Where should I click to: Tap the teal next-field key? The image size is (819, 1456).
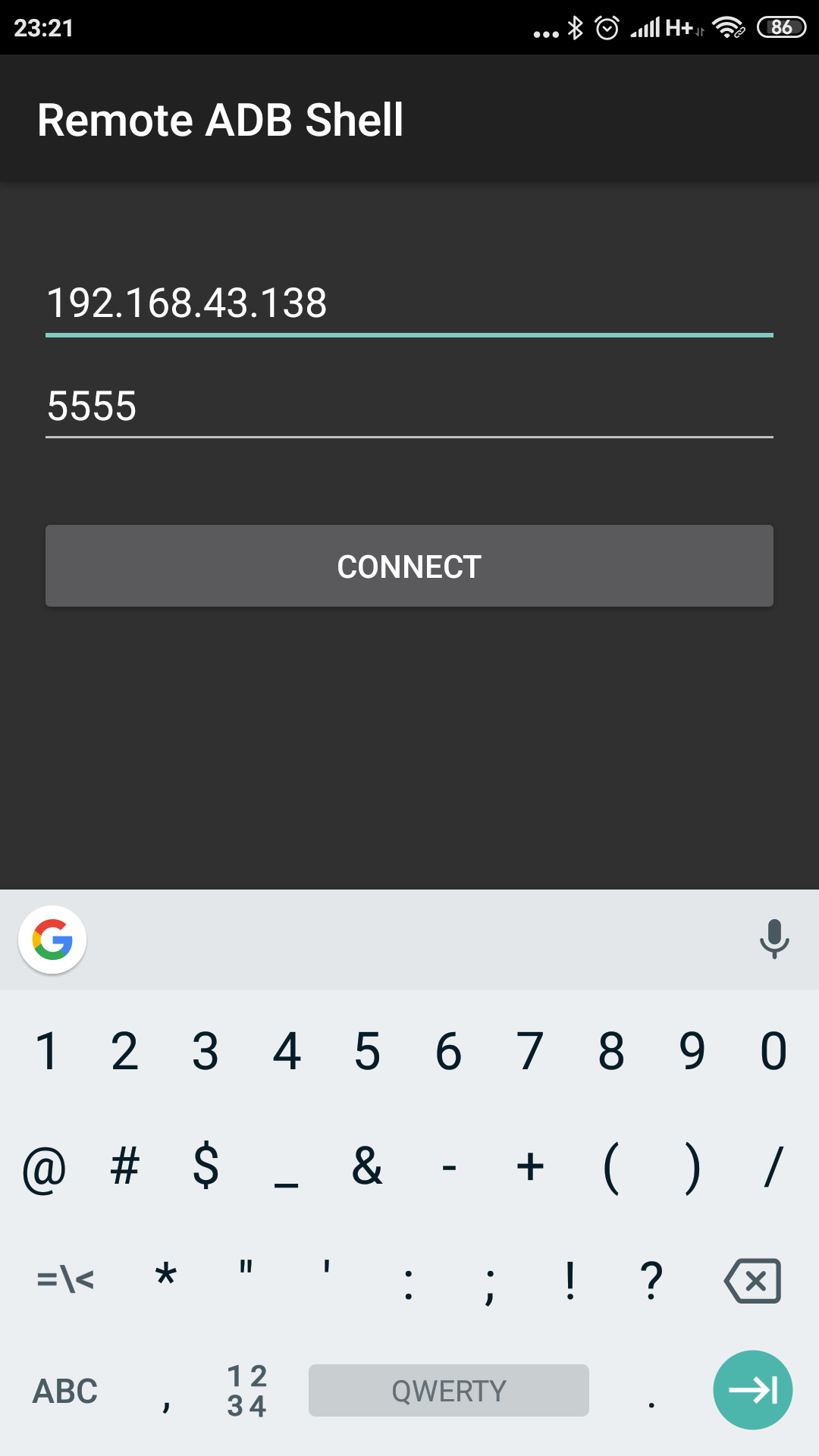(x=752, y=1390)
